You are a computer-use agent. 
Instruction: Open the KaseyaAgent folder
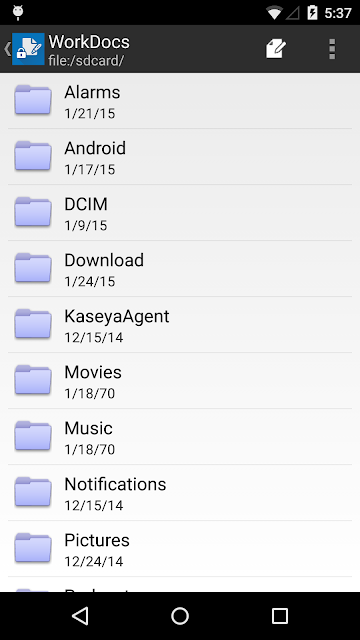(180, 324)
